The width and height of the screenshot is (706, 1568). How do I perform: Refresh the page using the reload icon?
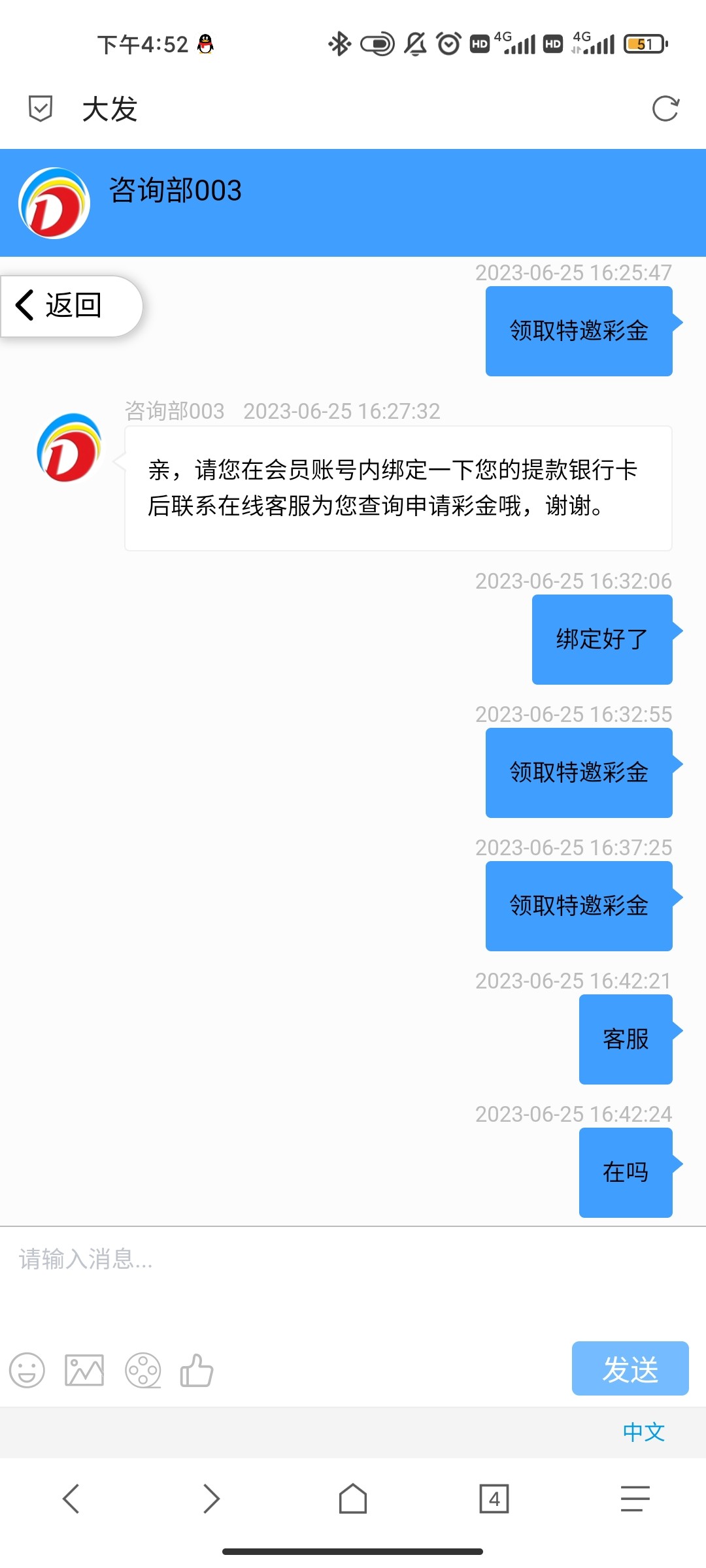click(665, 110)
